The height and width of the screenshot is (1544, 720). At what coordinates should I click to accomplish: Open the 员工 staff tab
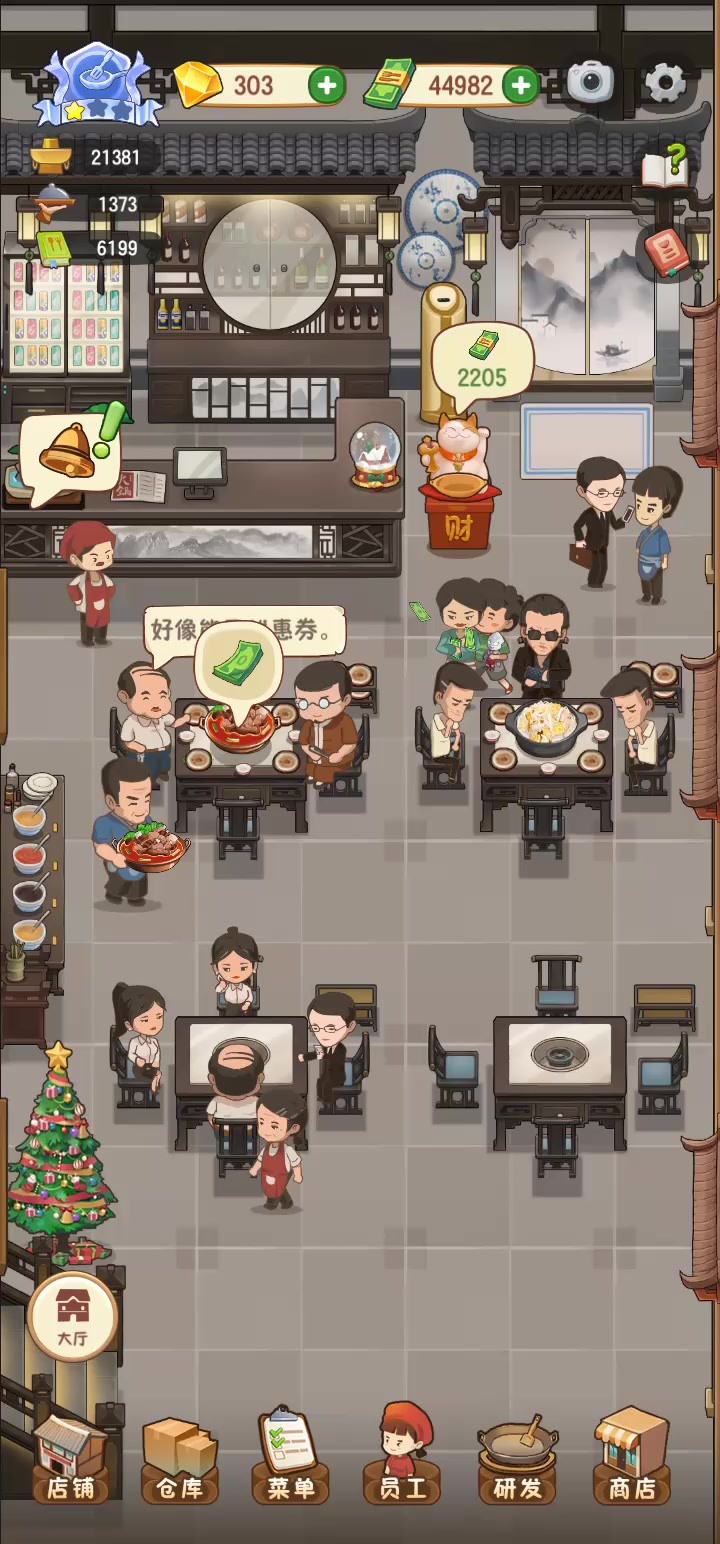point(404,1456)
